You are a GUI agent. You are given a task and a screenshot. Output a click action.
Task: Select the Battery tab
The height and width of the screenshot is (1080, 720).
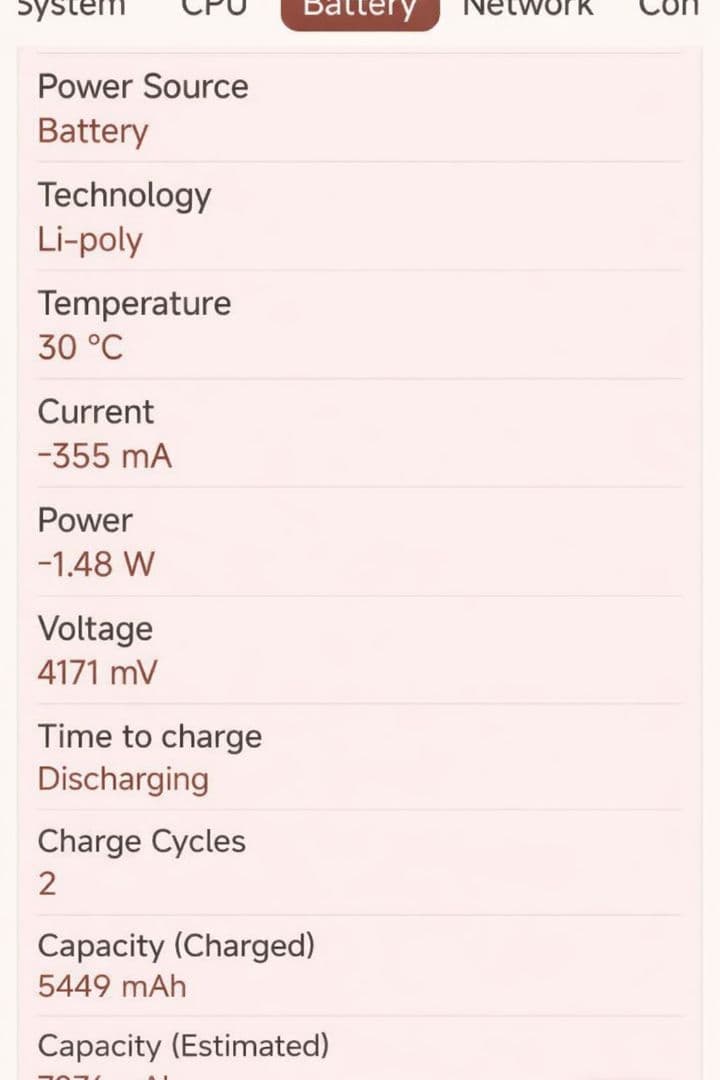click(359, 10)
